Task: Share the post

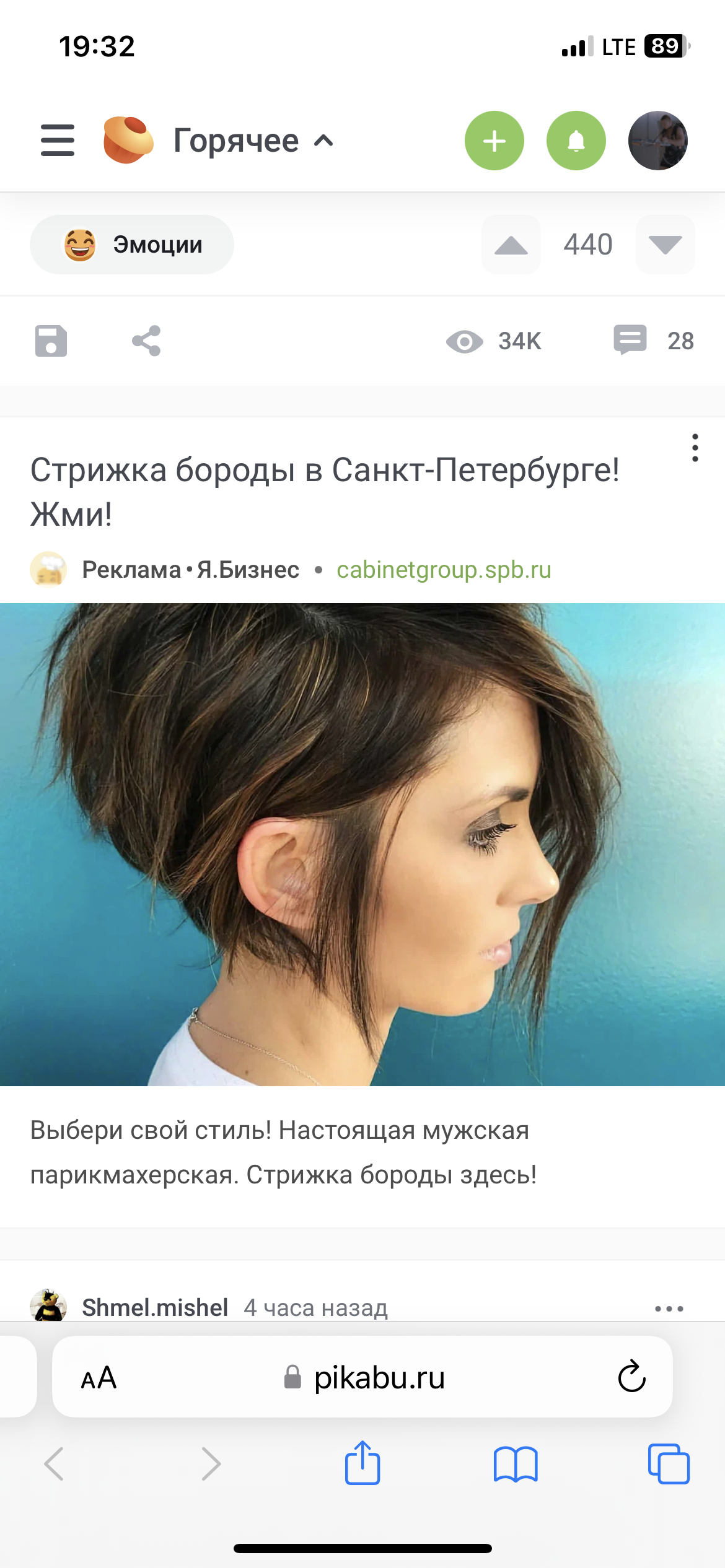Action: [x=146, y=341]
